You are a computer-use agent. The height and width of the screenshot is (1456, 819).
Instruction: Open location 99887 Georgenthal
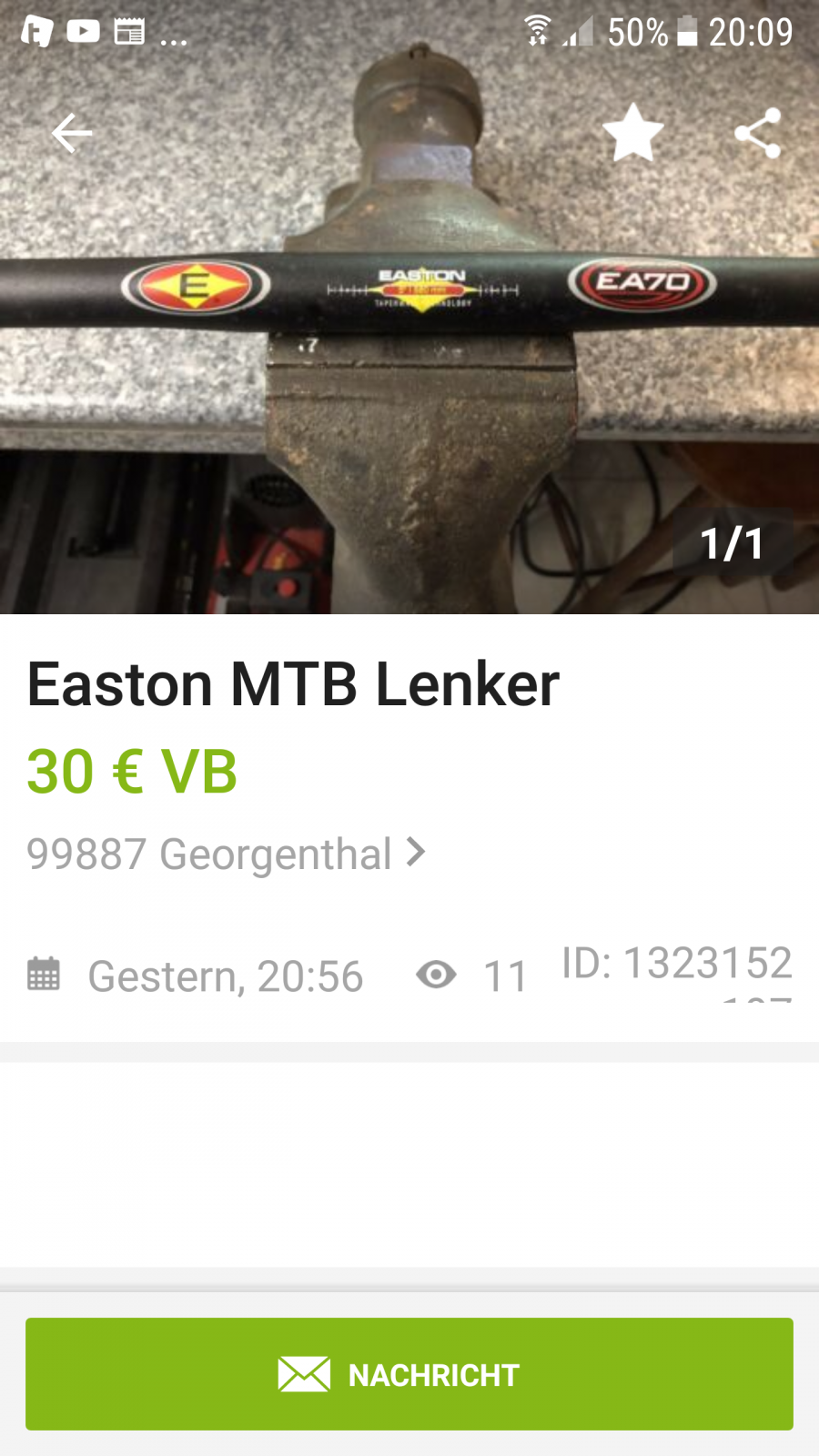click(x=226, y=854)
